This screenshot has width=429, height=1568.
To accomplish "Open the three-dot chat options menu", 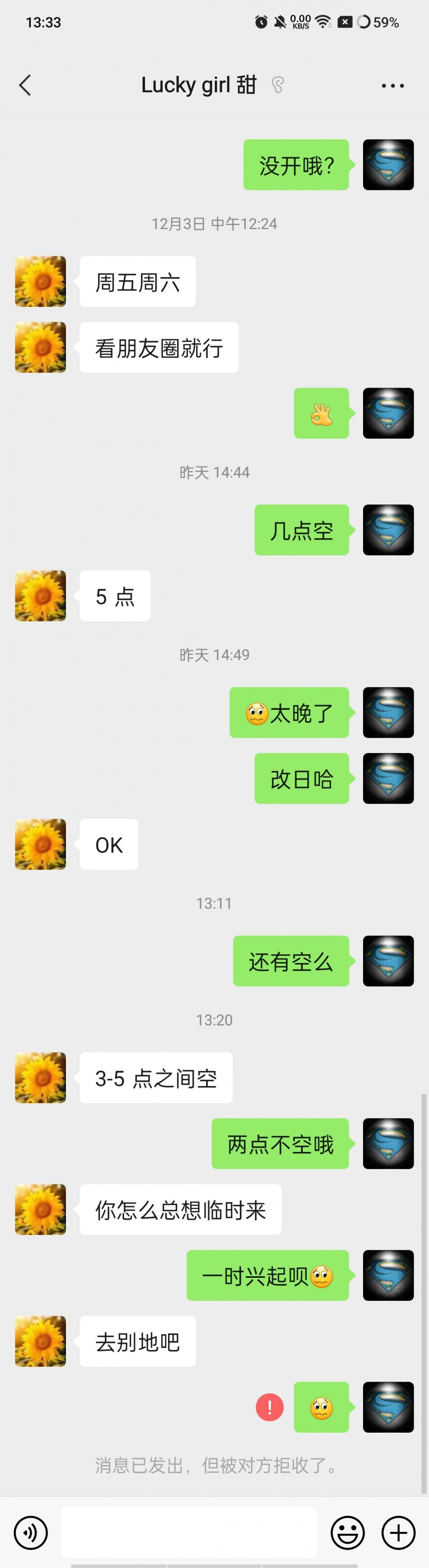I will click(392, 86).
